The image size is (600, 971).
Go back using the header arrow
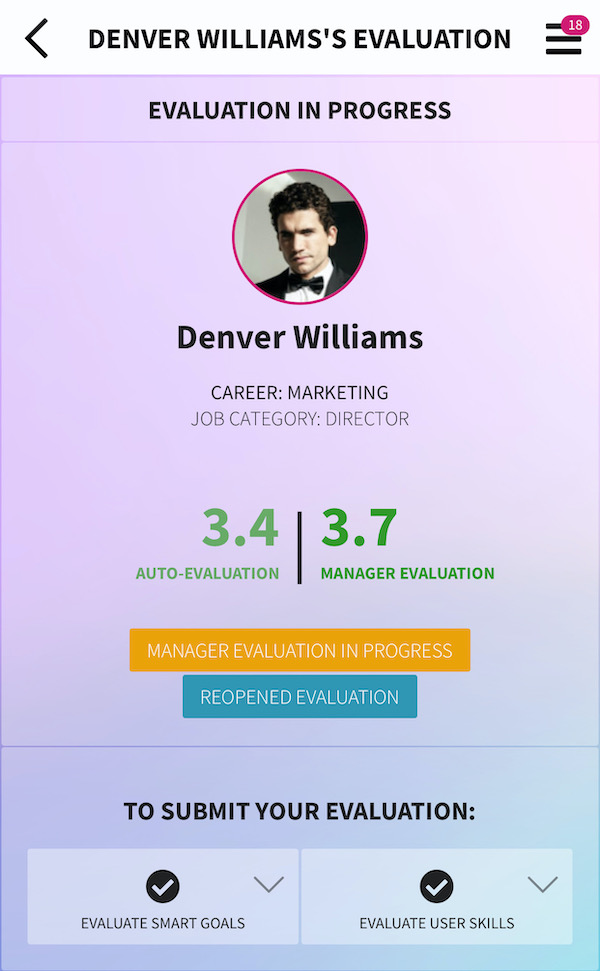[x=37, y=38]
